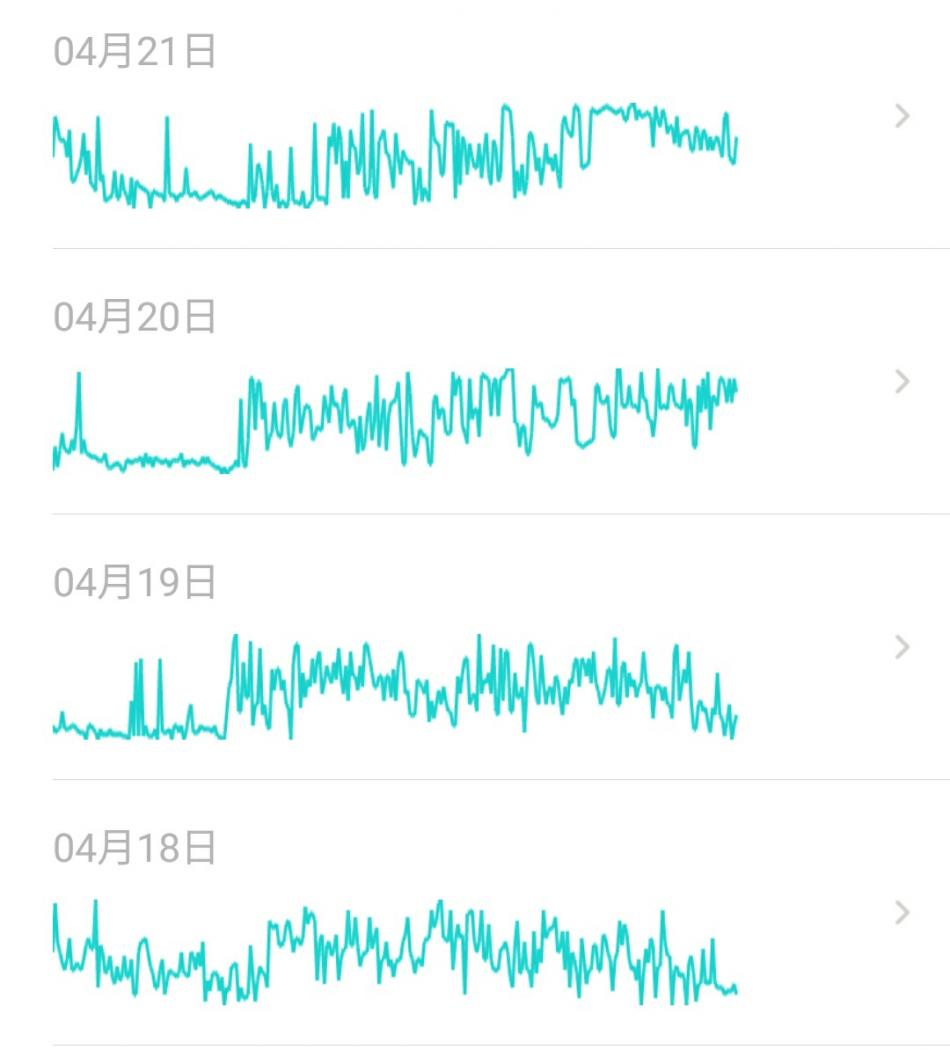View details for the 04月19日 record
950x1050 pixels.
click(902, 647)
